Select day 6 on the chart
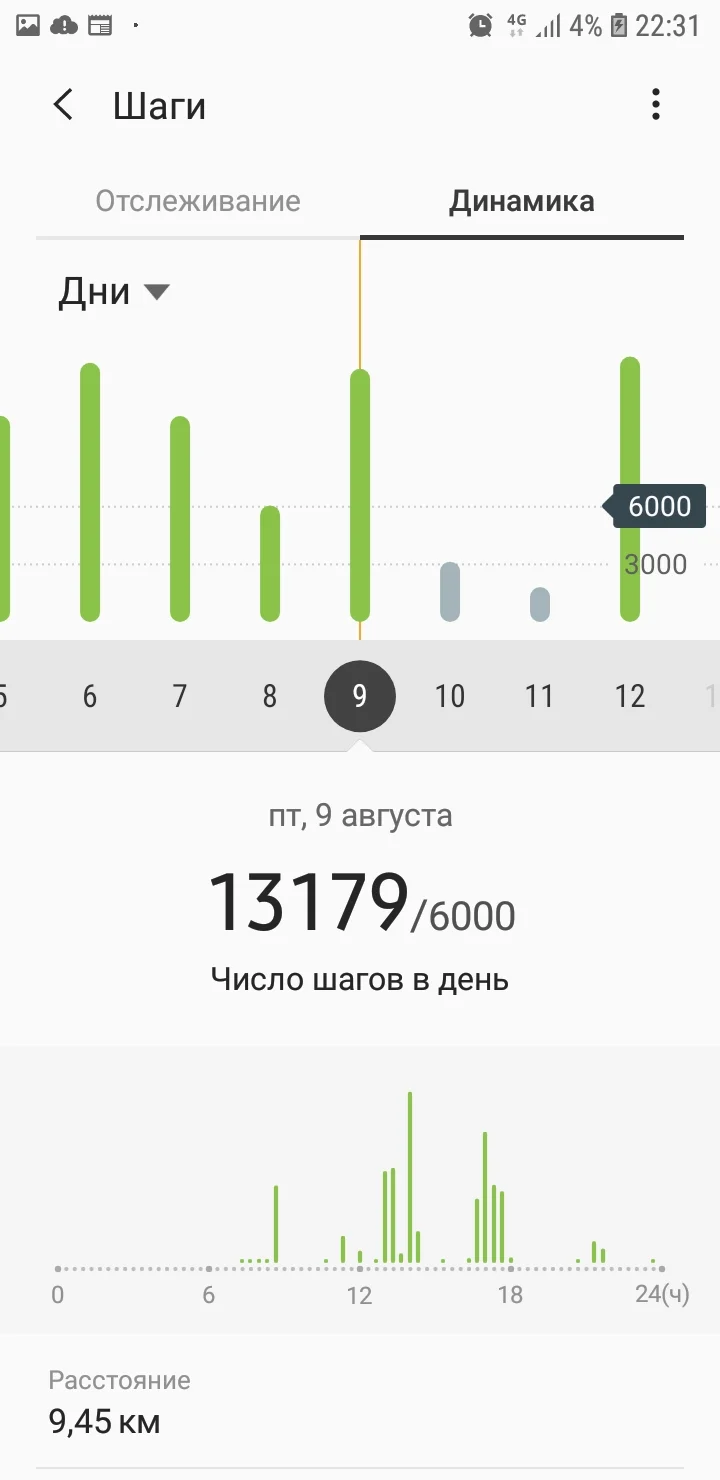 [90, 696]
